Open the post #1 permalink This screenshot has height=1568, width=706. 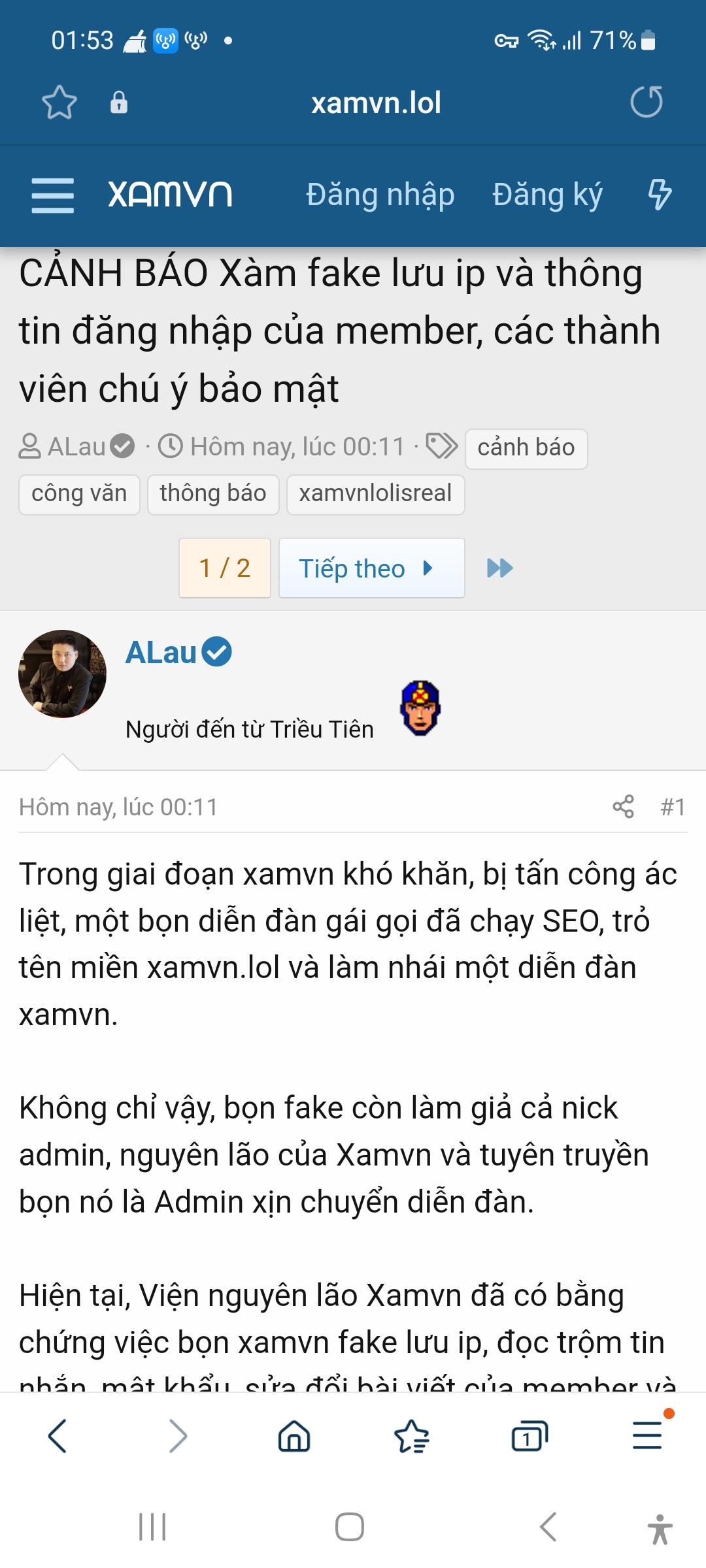pos(673,807)
